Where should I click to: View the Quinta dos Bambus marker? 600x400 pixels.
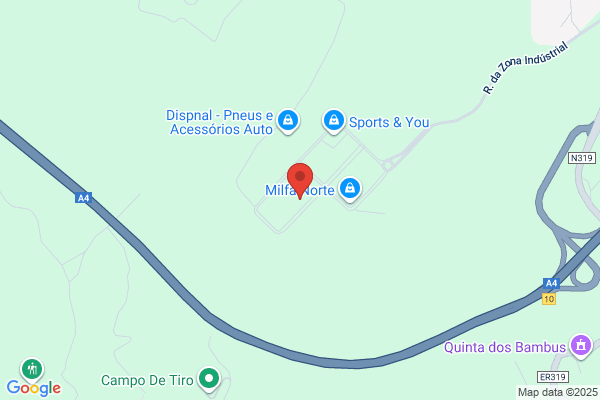tap(581, 346)
